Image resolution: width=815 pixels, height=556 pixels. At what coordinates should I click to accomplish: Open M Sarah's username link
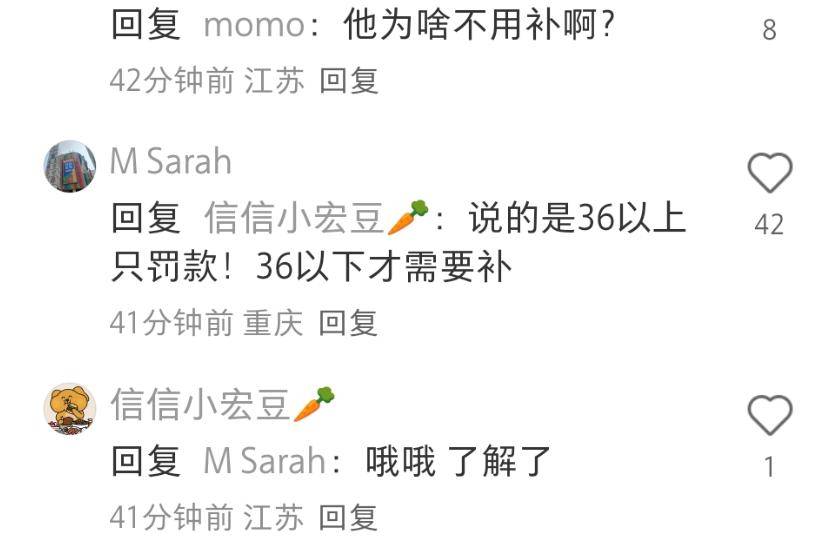click(170, 162)
